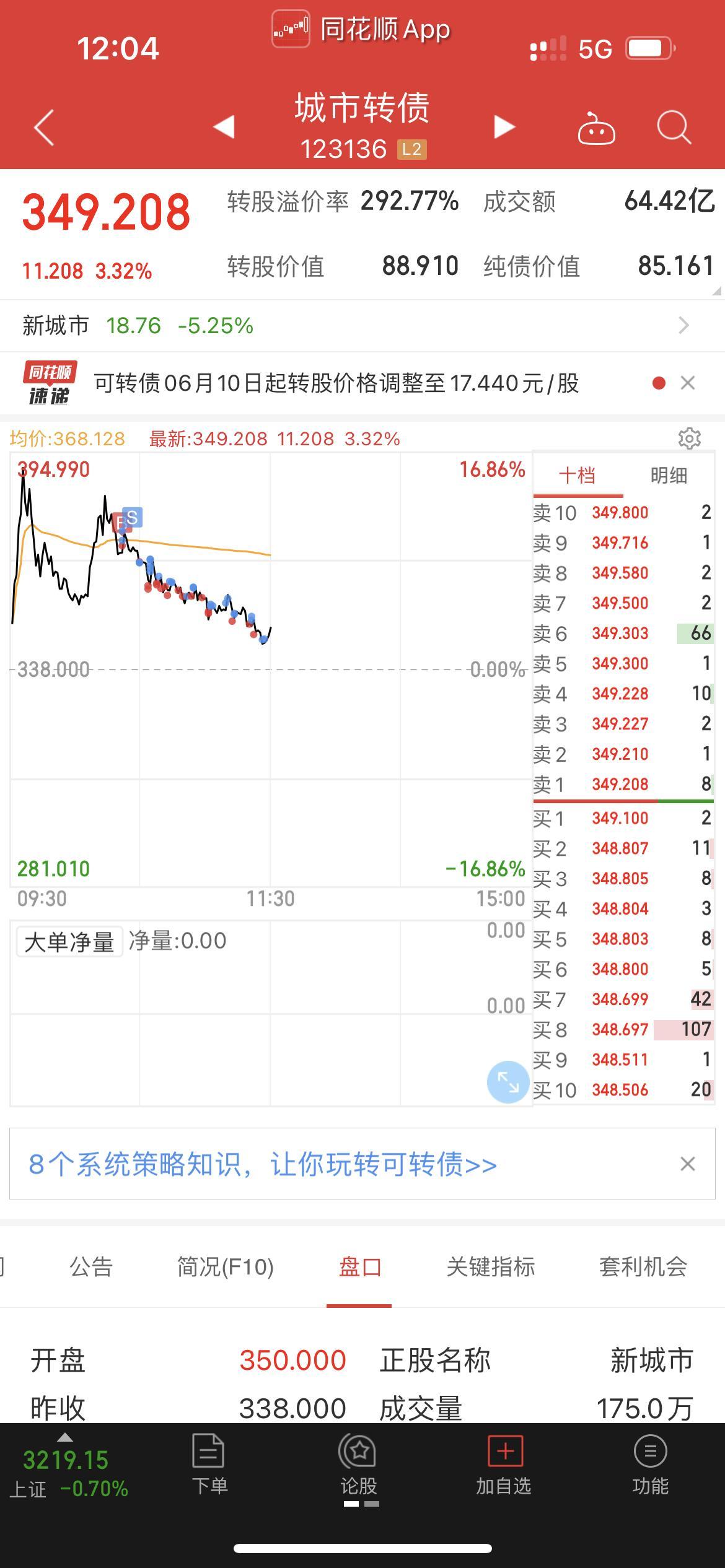Open chart settings gear icon
Screen dimensions: 725x1568
[x=689, y=438]
